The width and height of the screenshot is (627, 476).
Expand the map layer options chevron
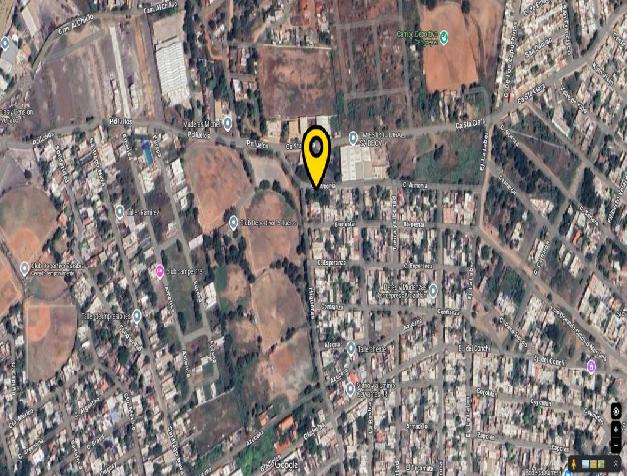click(616, 463)
